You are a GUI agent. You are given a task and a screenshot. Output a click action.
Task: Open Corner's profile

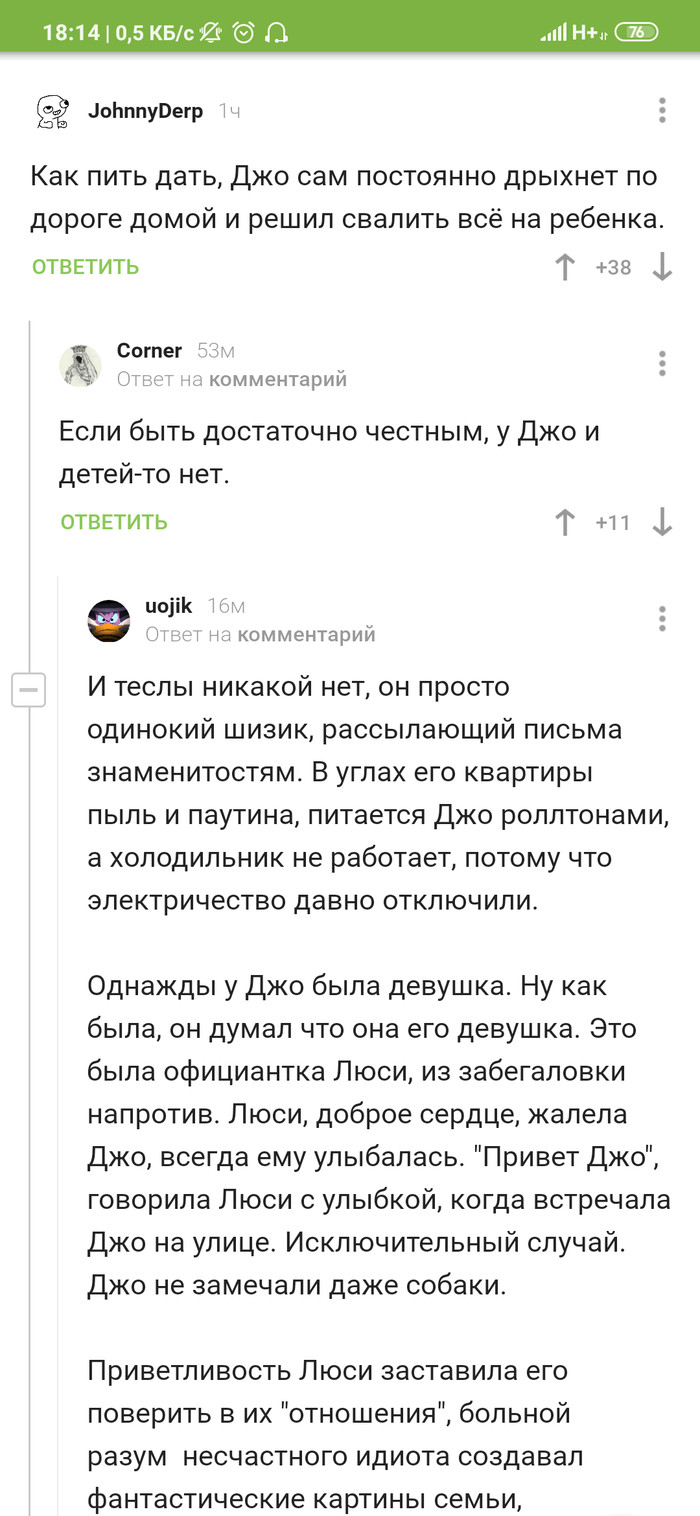149,351
